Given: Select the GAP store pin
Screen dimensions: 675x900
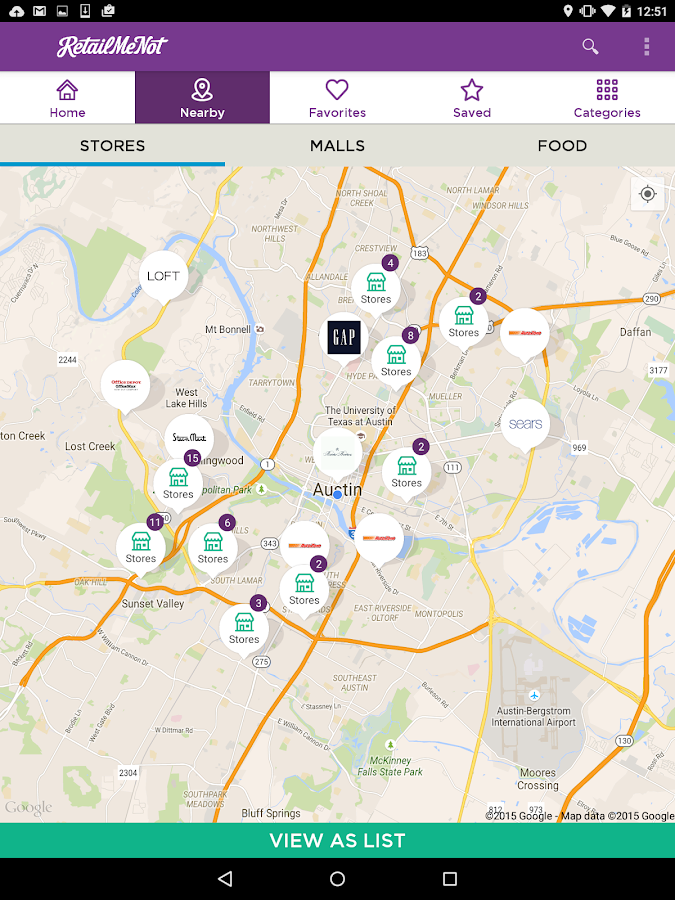Looking at the screenshot, I should coord(344,339).
